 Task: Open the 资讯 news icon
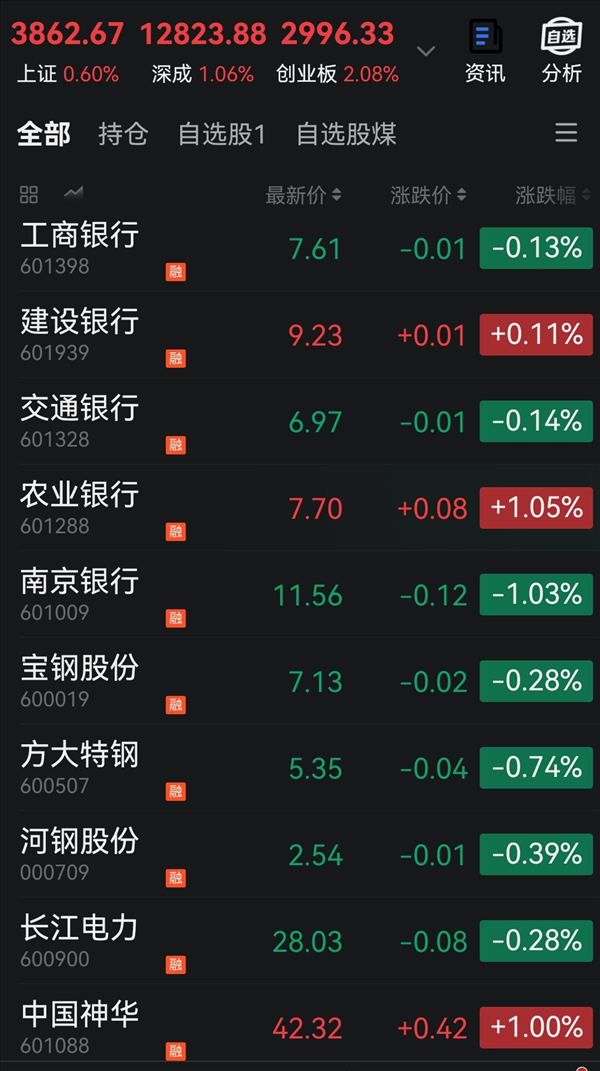tap(485, 52)
